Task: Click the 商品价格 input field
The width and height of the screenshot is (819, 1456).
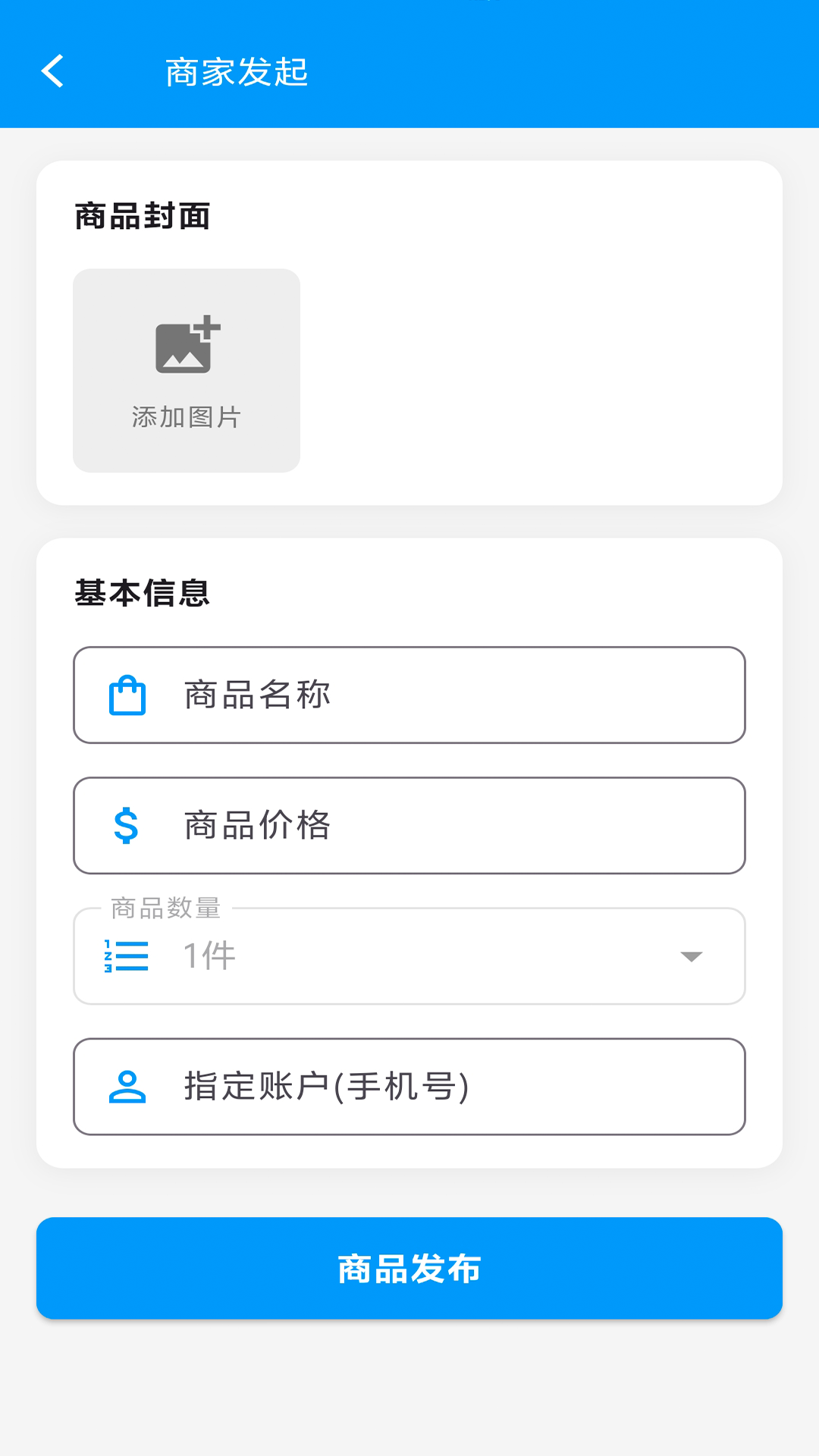Action: [409, 826]
